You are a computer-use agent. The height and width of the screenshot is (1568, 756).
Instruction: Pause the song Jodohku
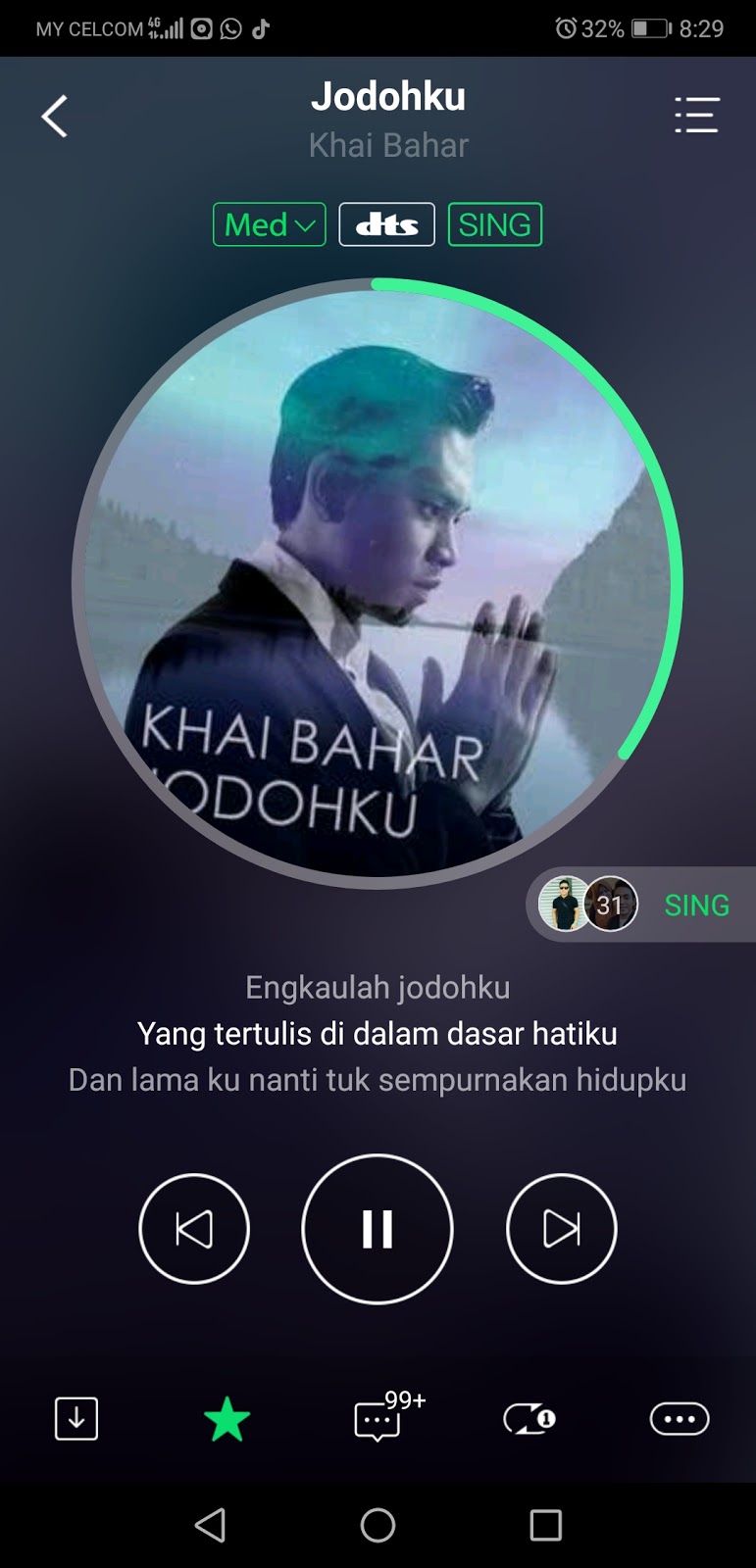click(378, 1228)
